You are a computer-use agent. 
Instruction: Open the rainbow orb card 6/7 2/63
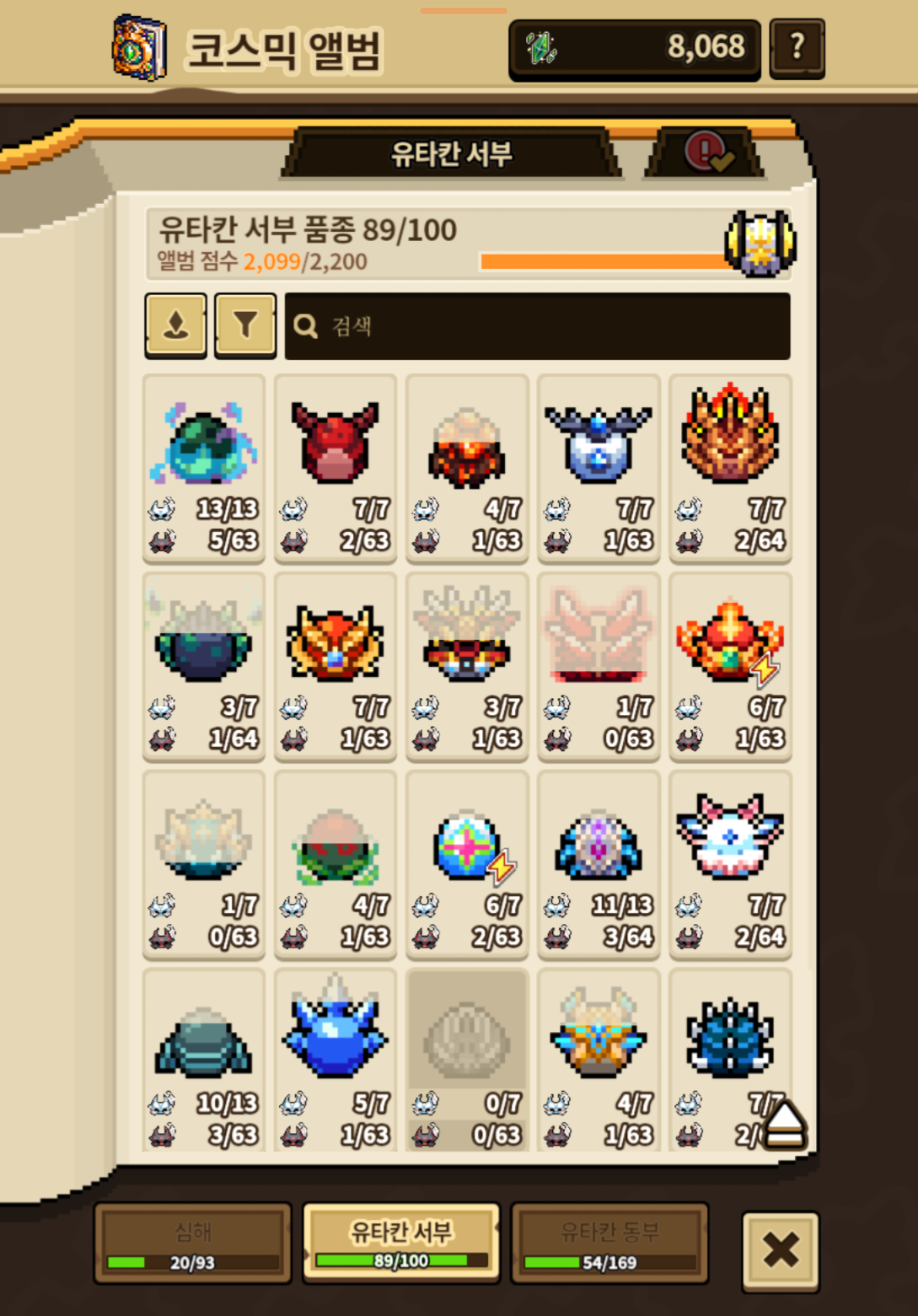coord(467,864)
